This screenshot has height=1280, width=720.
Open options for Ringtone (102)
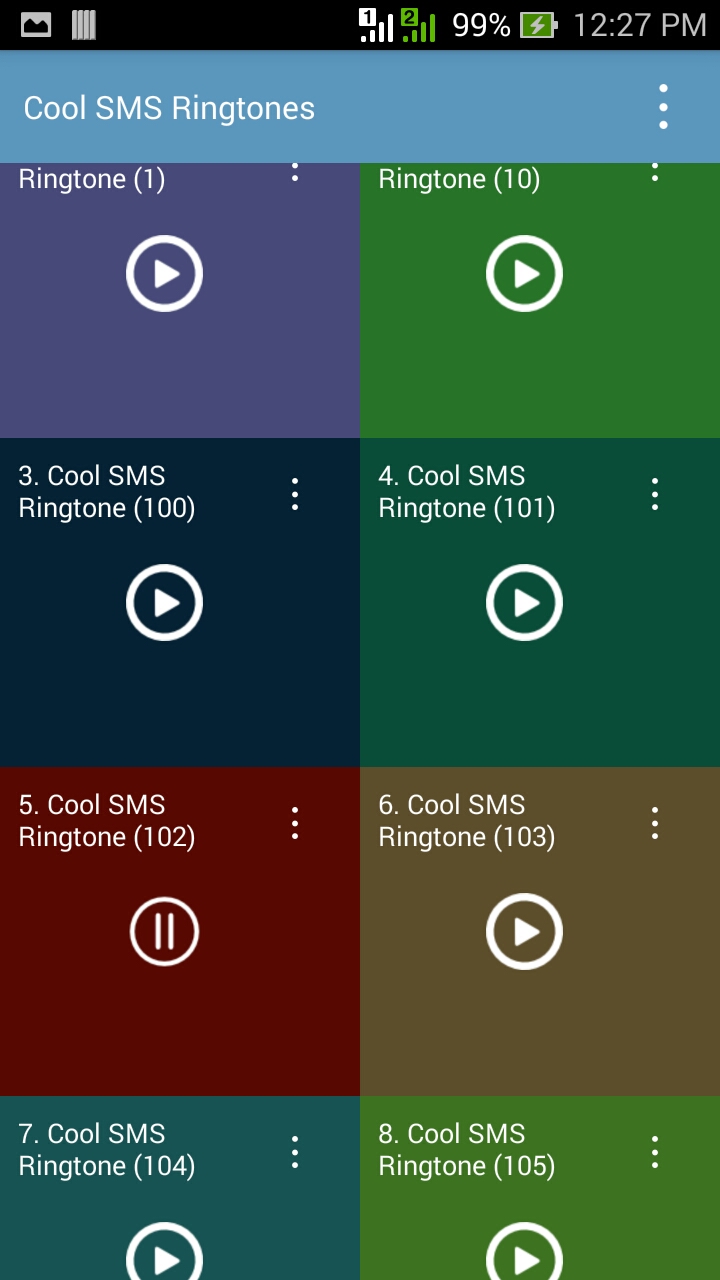294,822
